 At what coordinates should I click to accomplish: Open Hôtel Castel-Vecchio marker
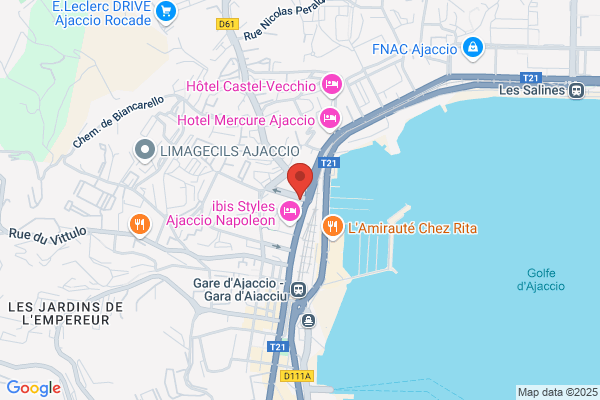(332, 85)
